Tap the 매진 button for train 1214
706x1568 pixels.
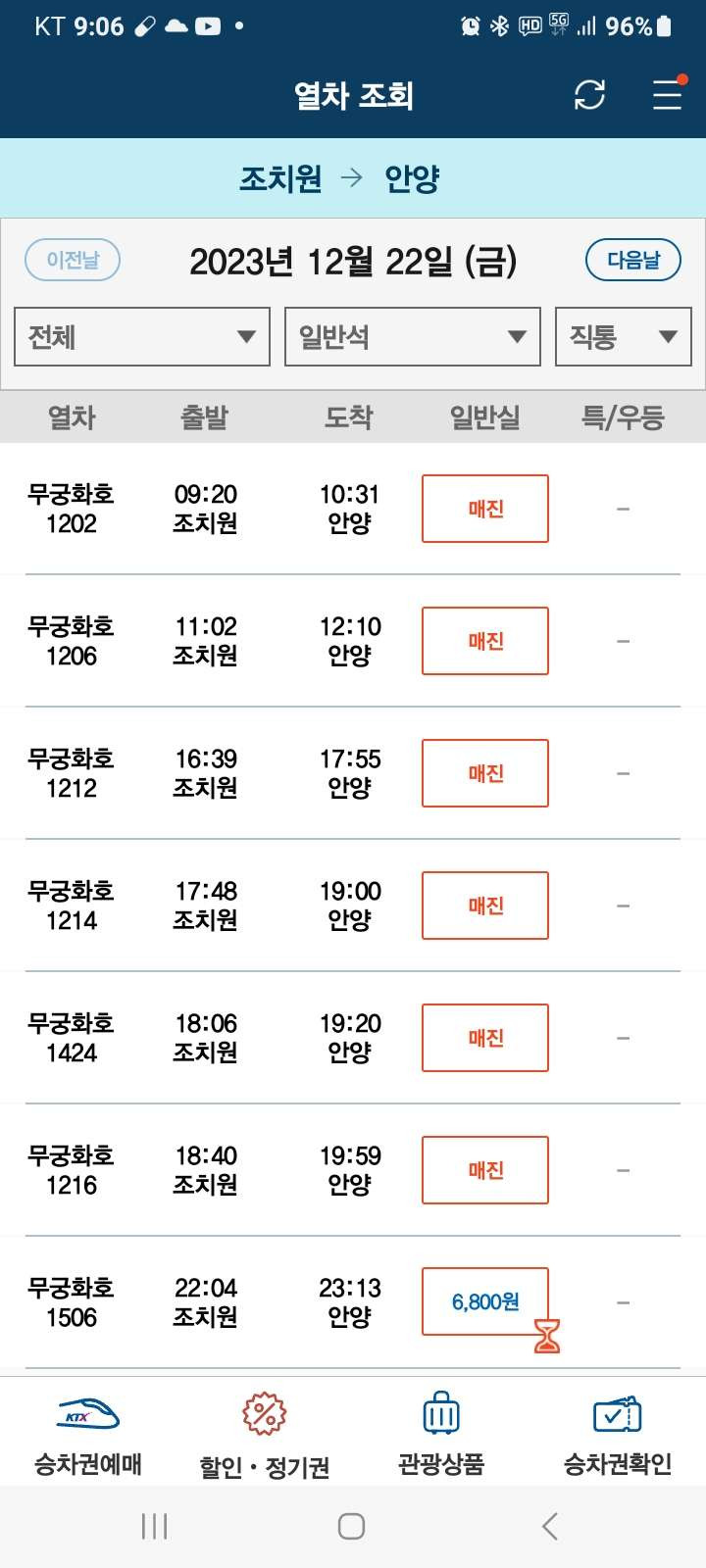pyautogui.click(x=485, y=906)
